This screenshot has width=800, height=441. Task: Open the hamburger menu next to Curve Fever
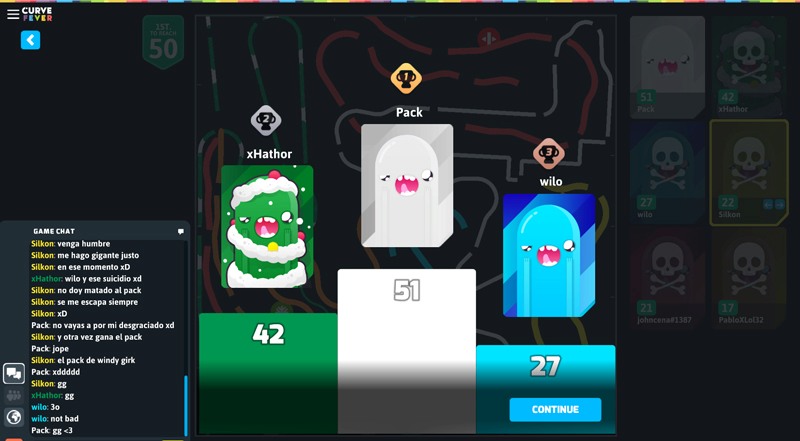pyautogui.click(x=13, y=14)
